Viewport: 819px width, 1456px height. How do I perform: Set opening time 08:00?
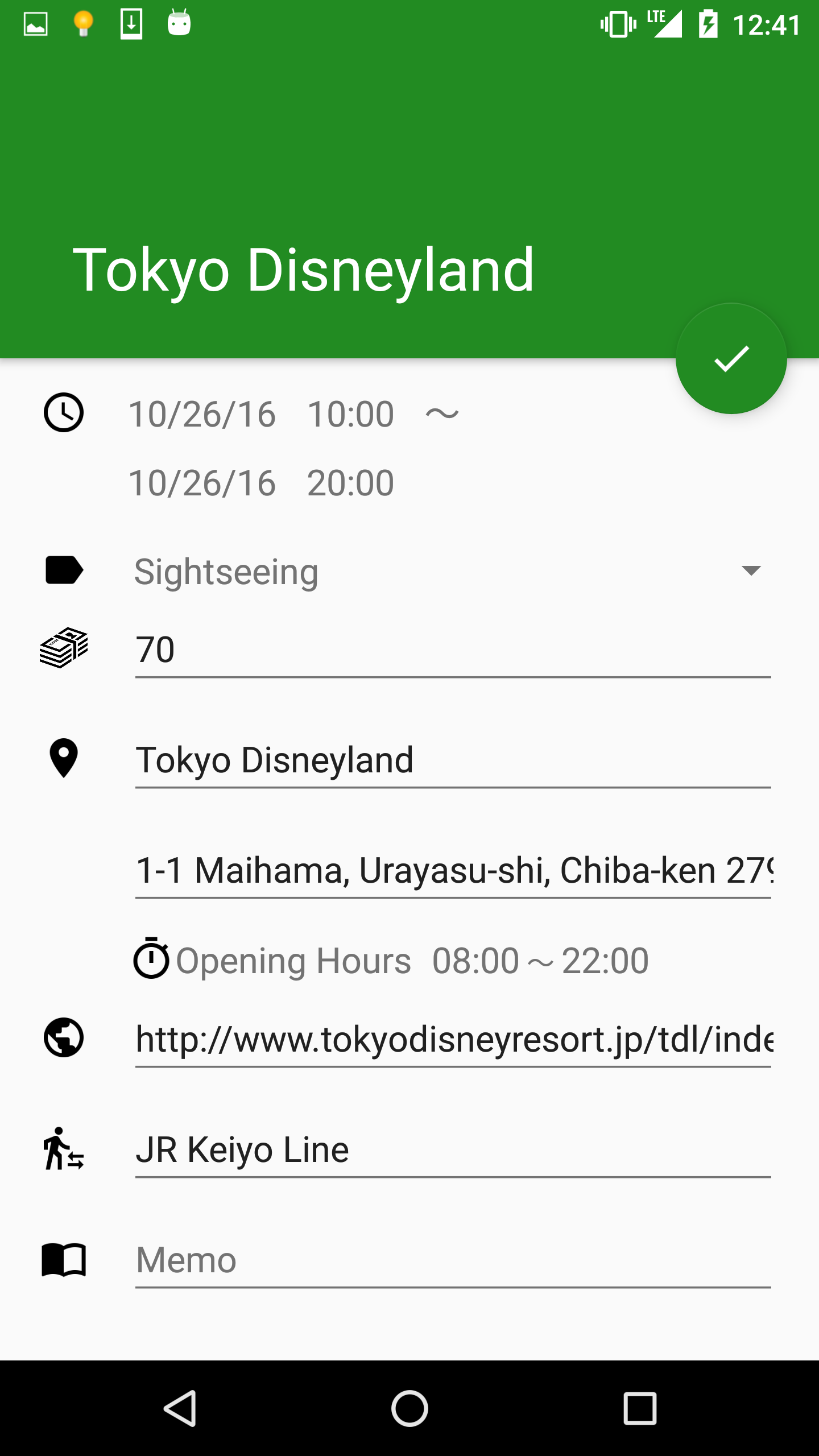click(x=475, y=961)
